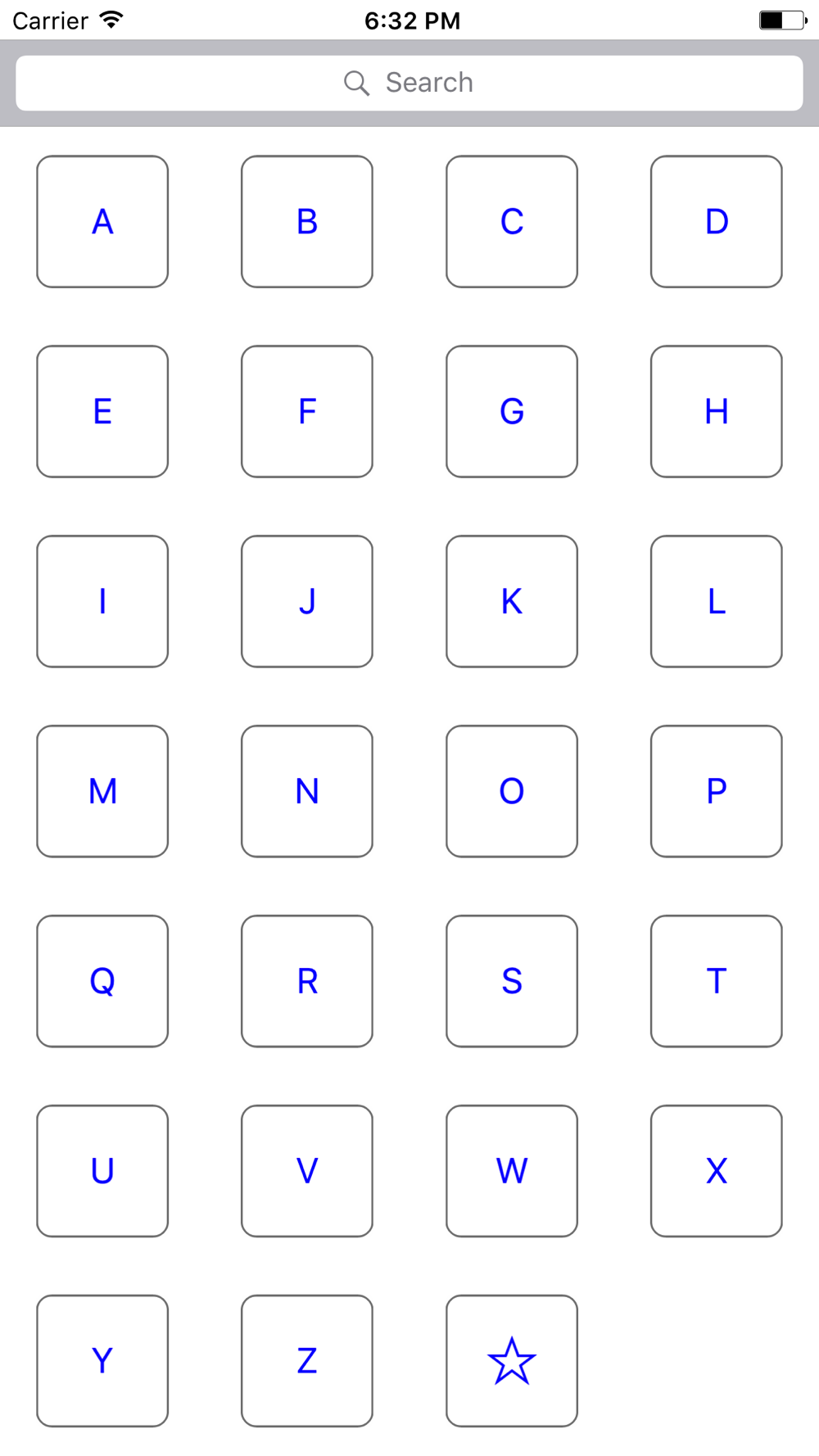This screenshot has width=819, height=1456.
Task: Select letter M
Action: [102, 791]
